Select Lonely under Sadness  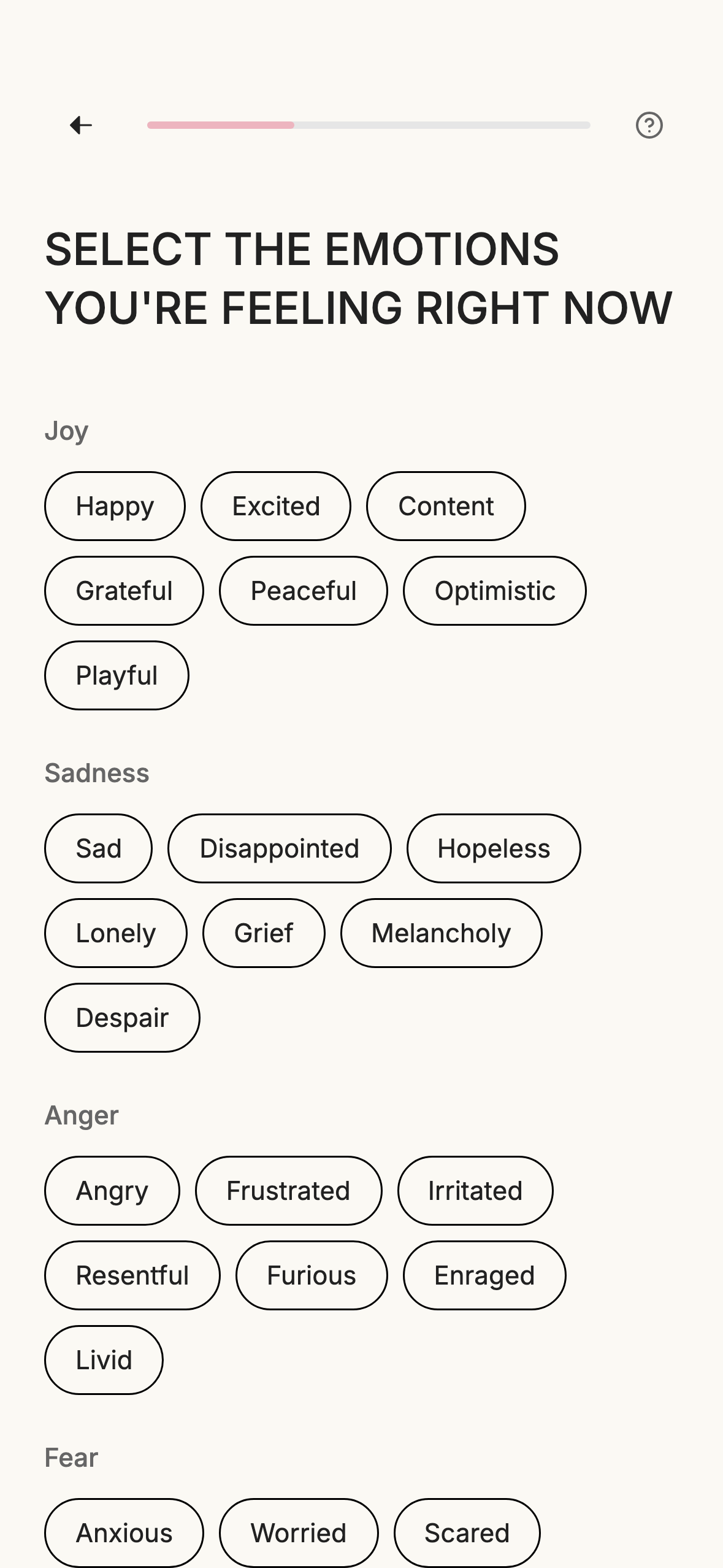(116, 933)
